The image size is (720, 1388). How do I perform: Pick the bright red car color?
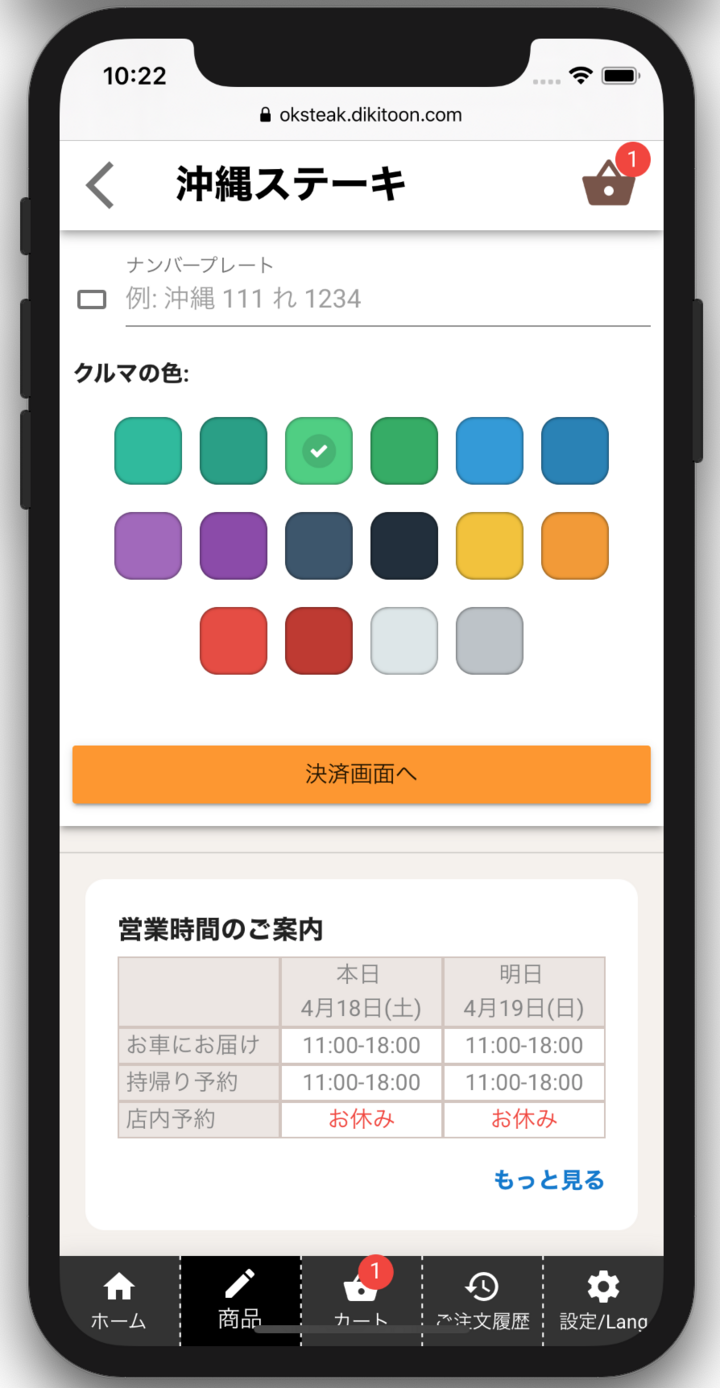234,641
